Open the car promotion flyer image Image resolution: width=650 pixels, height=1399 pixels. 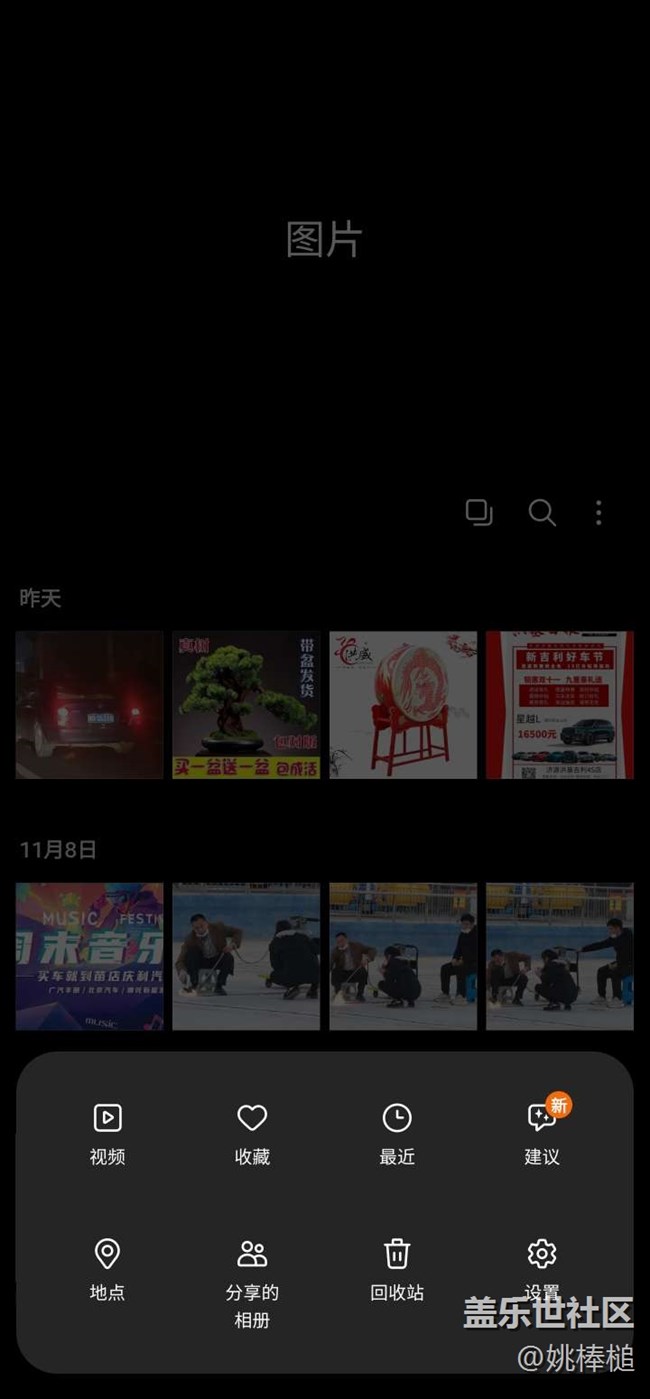[x=559, y=704]
